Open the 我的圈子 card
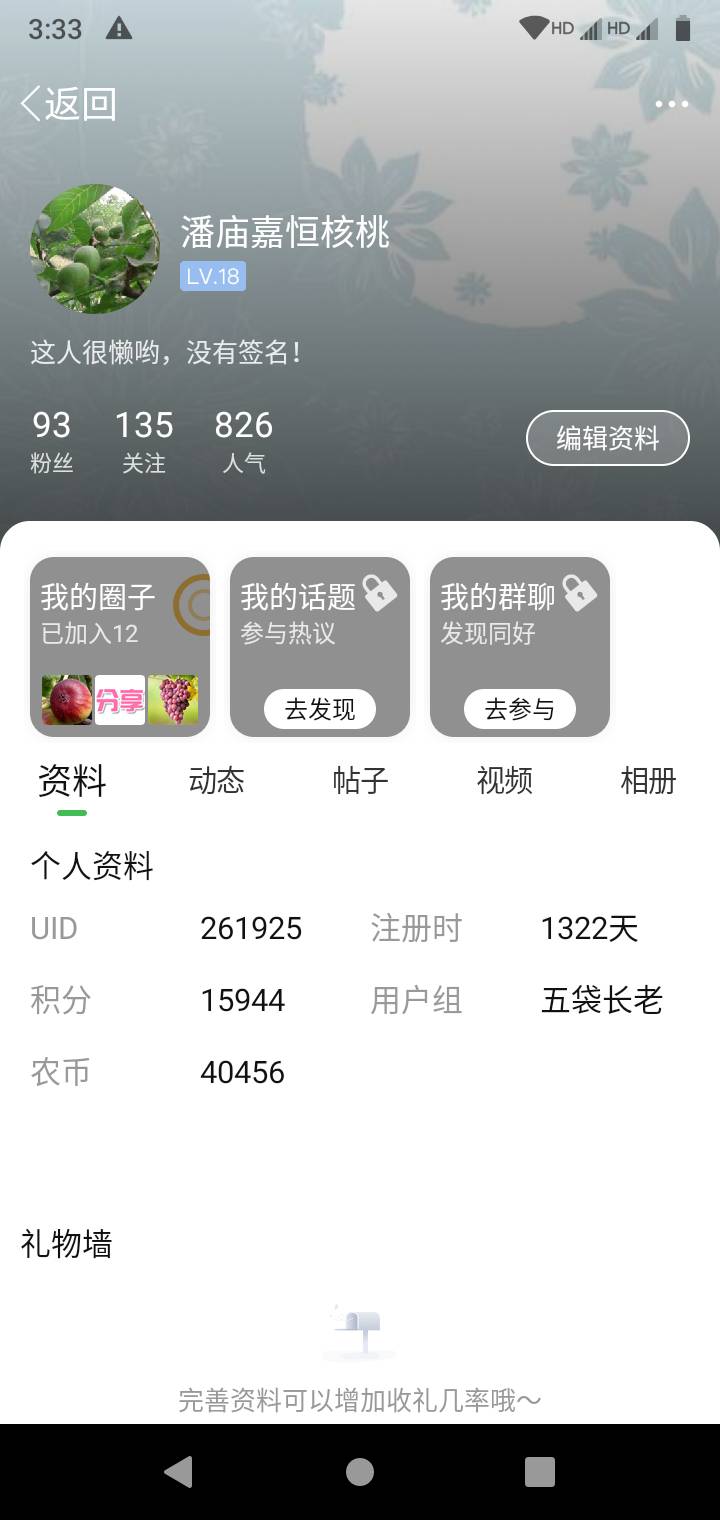The height and width of the screenshot is (1520, 720). (x=120, y=647)
